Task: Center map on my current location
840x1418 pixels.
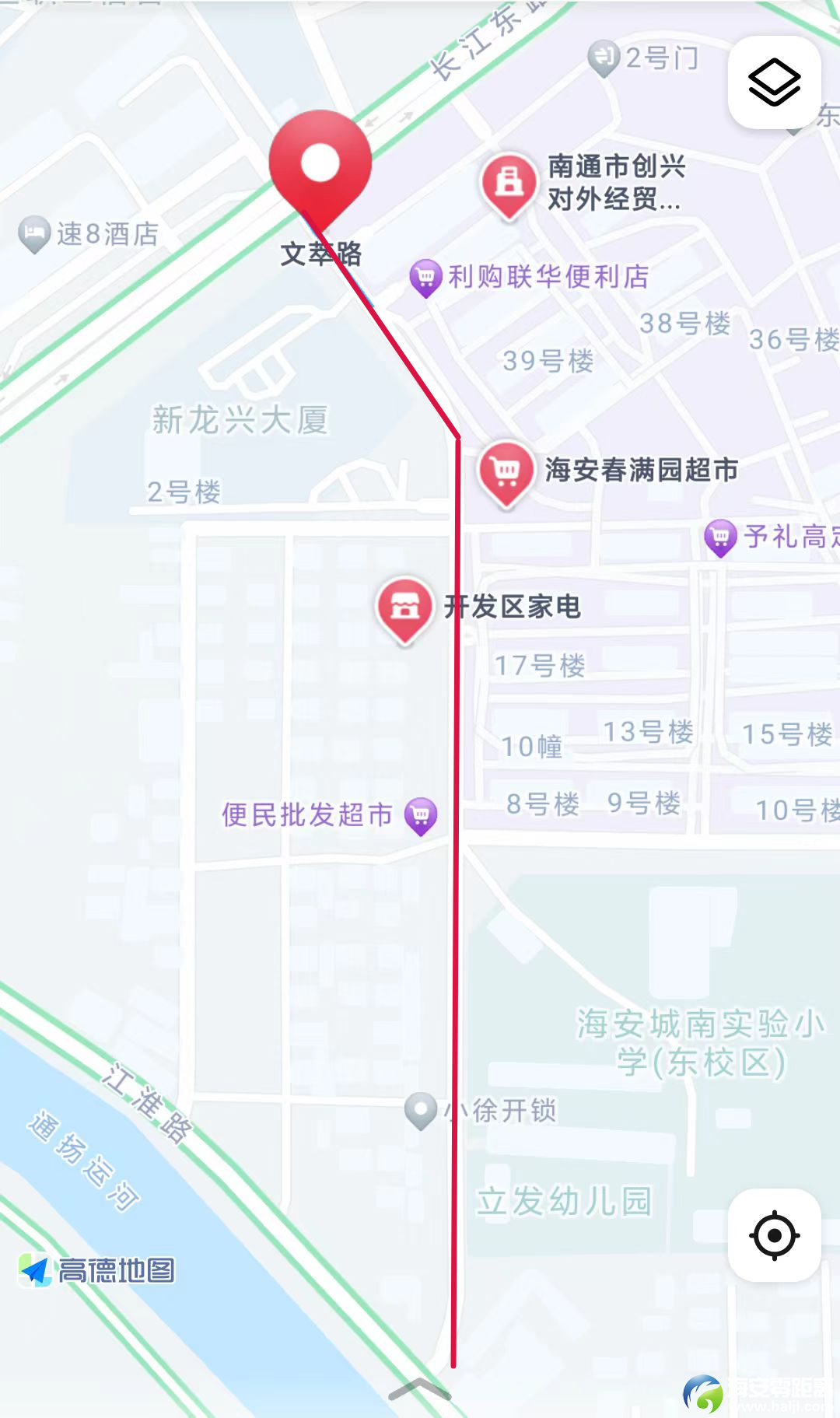Action: tap(774, 1234)
